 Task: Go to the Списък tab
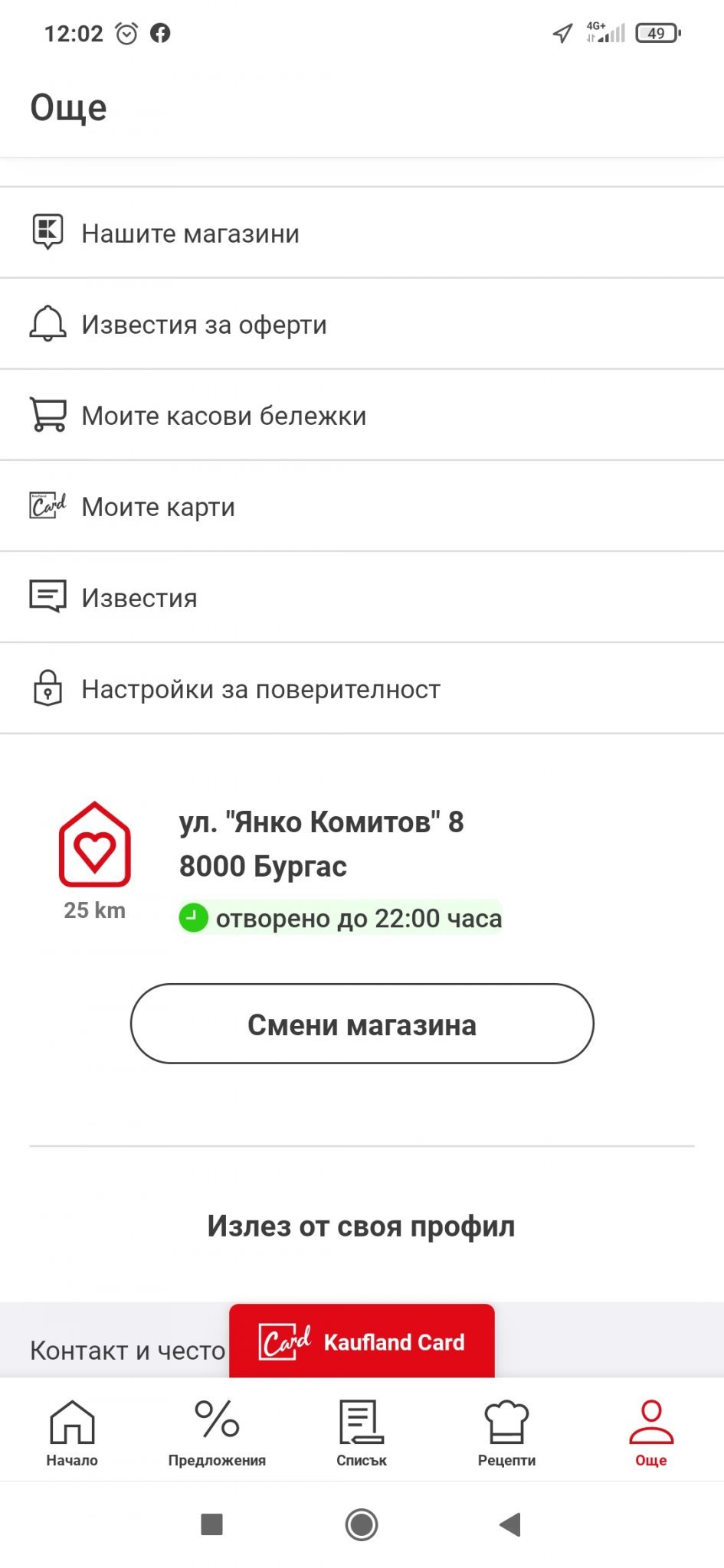click(362, 1432)
